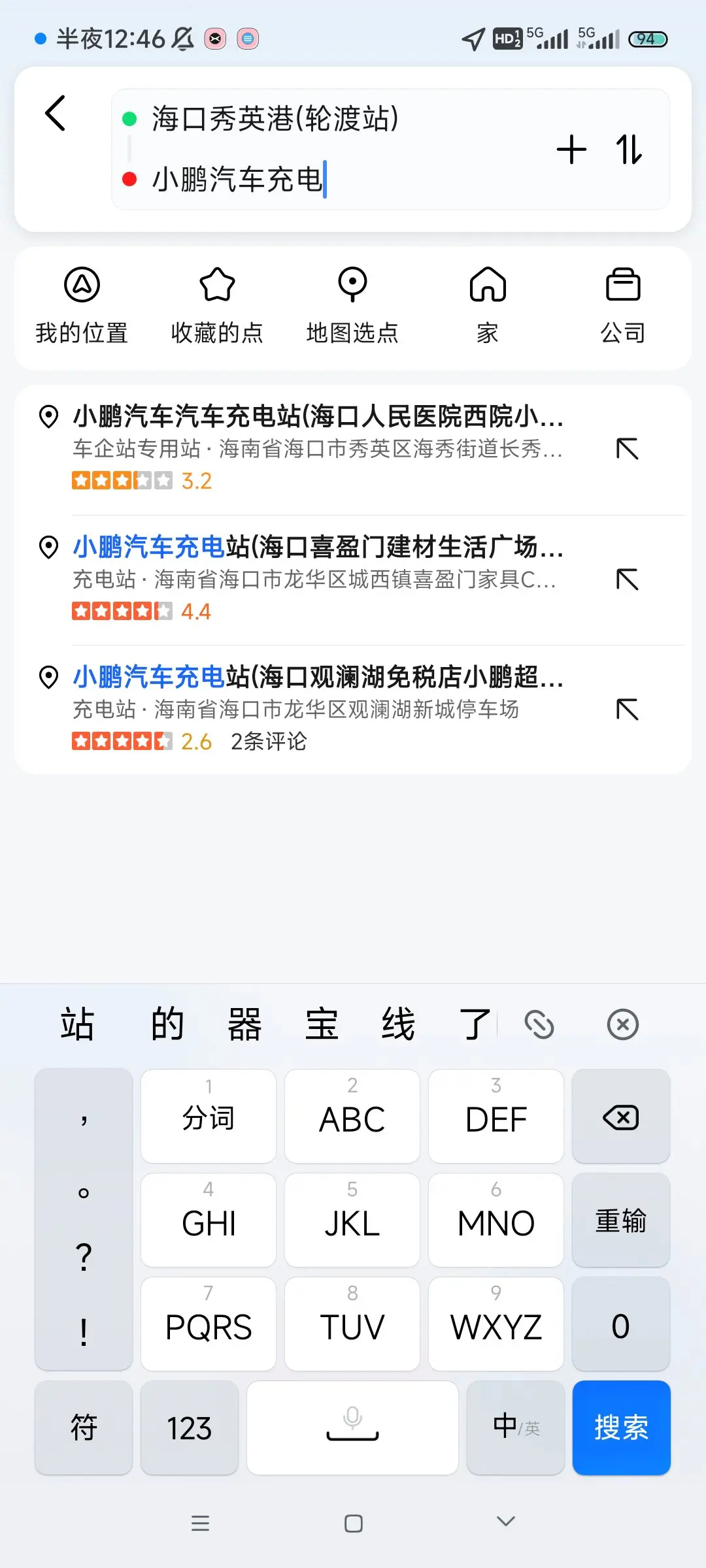Fill the query with the 海口喜盈门 suggestion arrow
Viewport: 706px width, 1568px height.
(627, 580)
